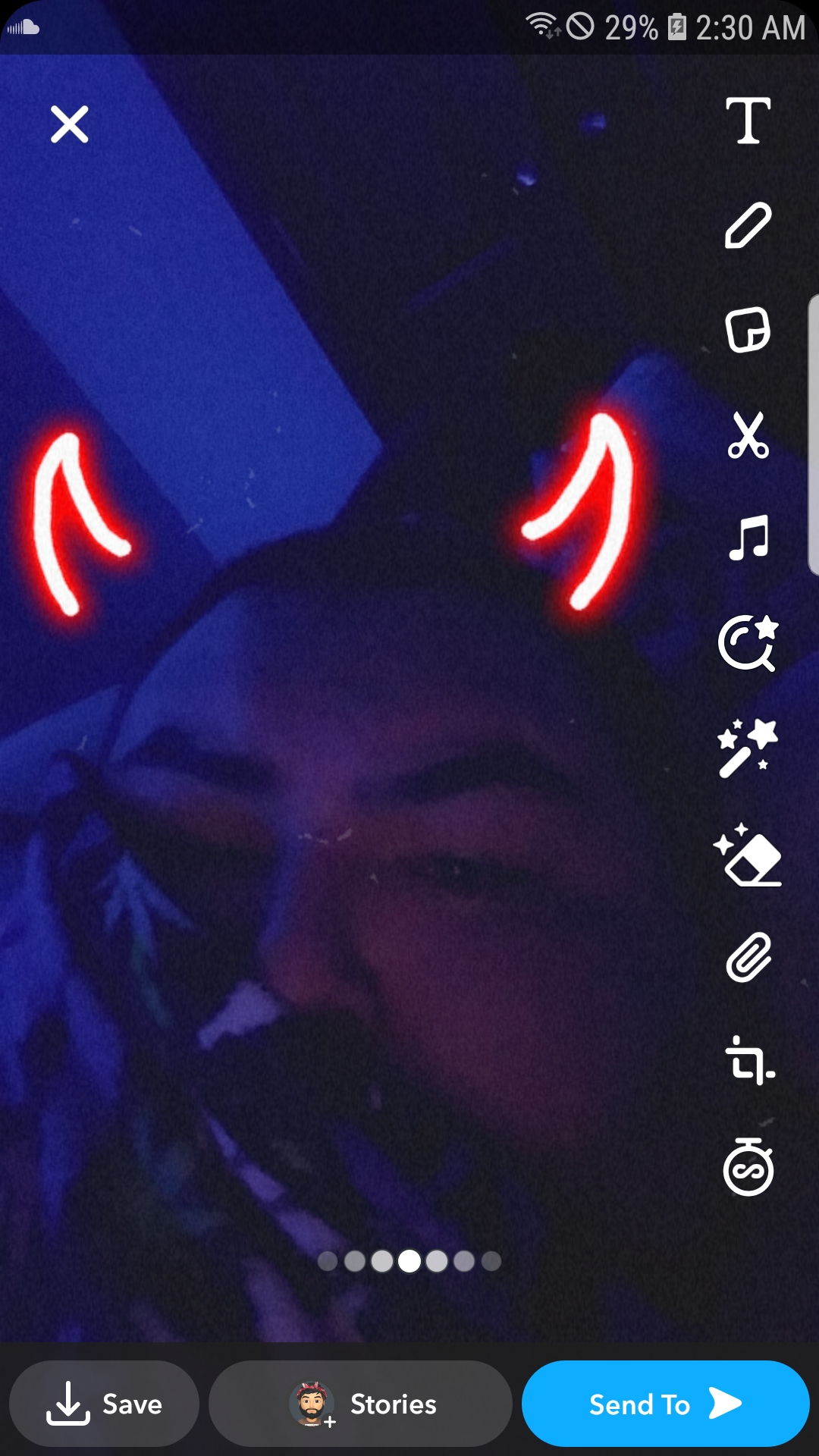Screen dimensions: 819x1456
Task: Close the snap editor
Action: click(69, 124)
